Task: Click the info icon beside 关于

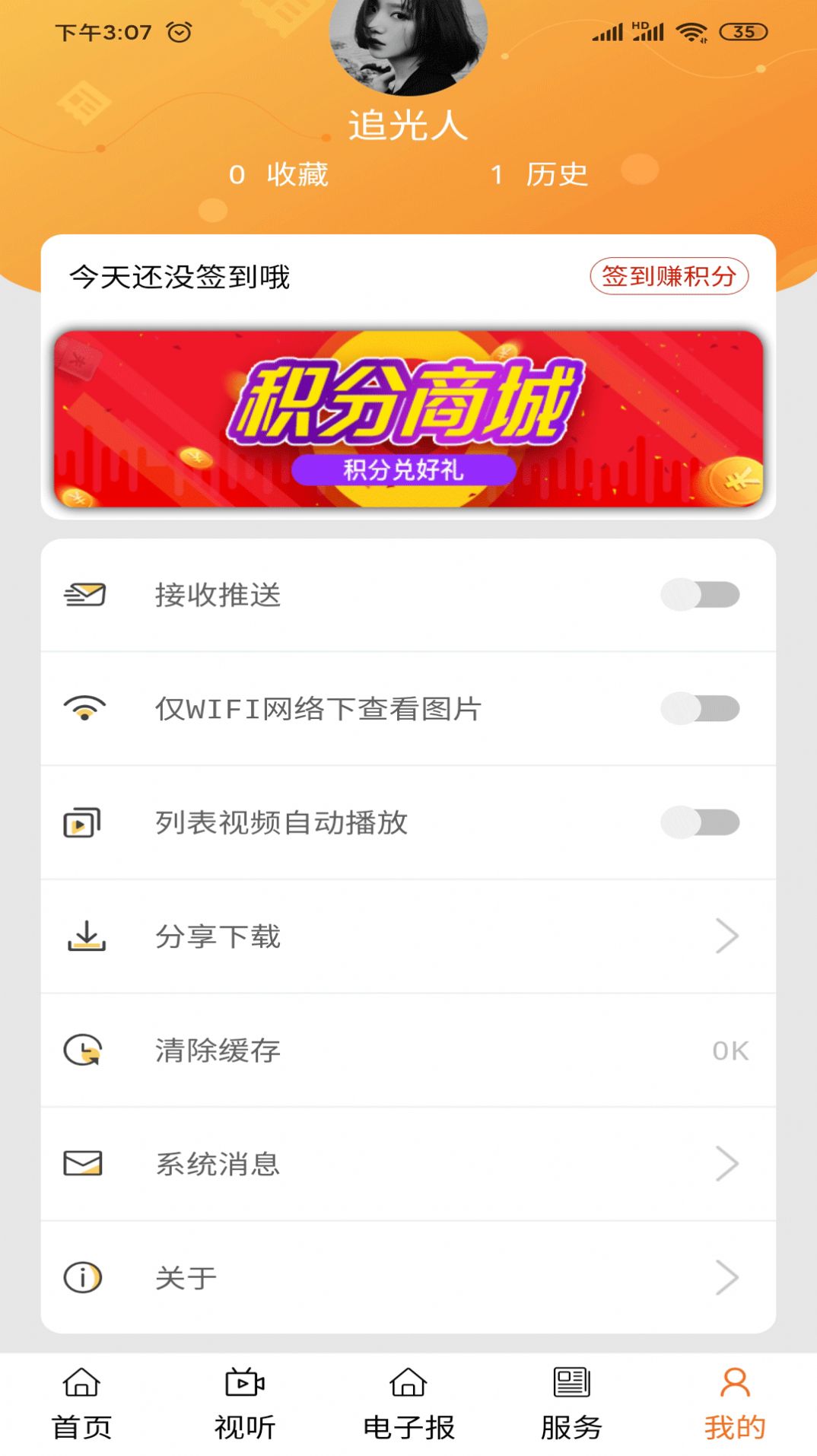Action: (81, 1277)
